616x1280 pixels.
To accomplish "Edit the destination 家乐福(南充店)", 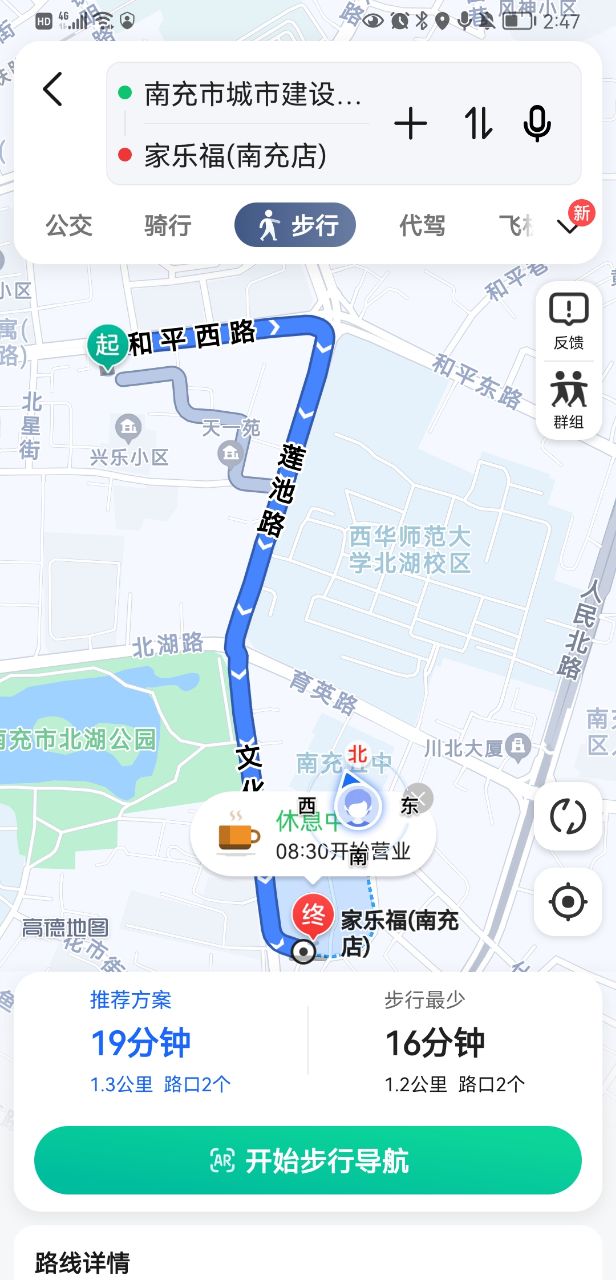I will point(236,156).
